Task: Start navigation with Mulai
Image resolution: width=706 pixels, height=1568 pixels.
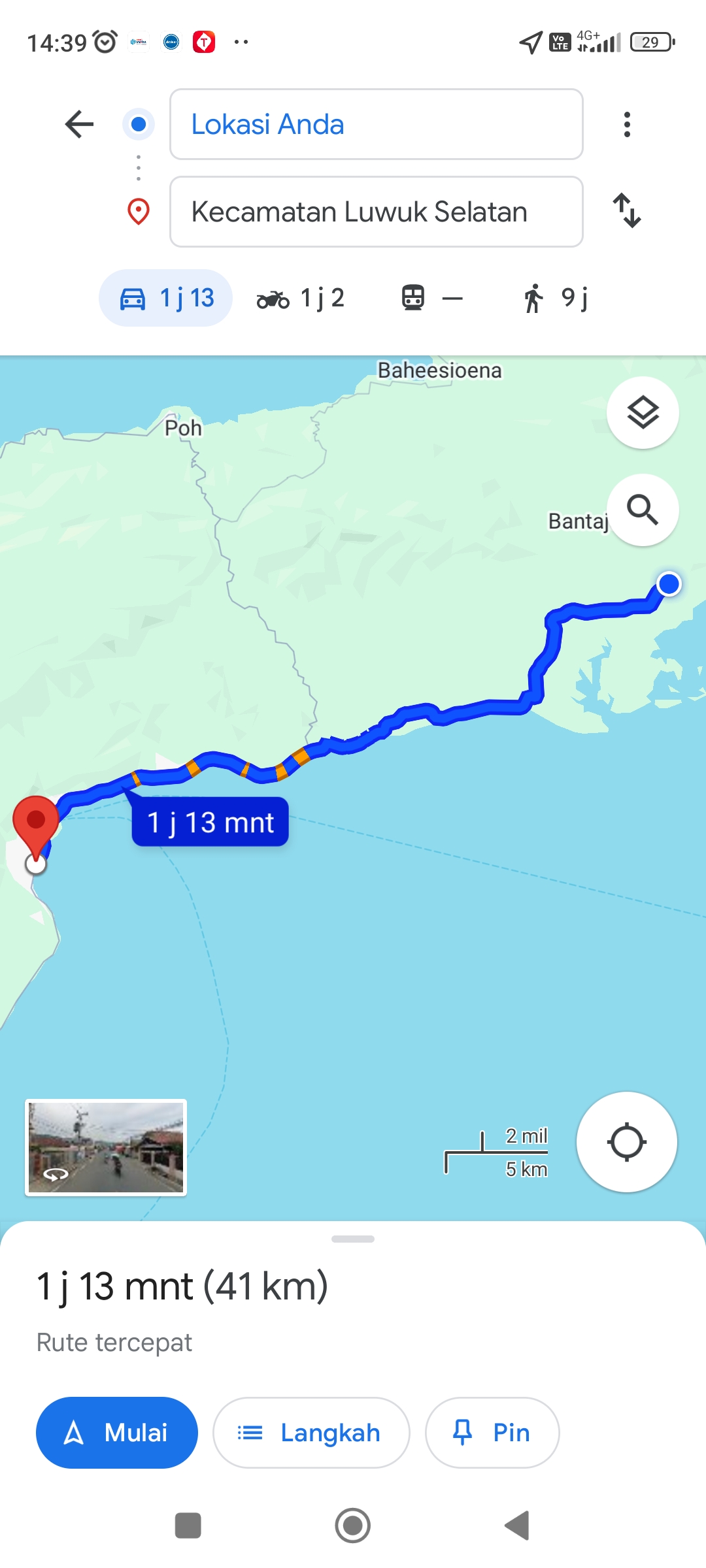Action: [x=117, y=1433]
